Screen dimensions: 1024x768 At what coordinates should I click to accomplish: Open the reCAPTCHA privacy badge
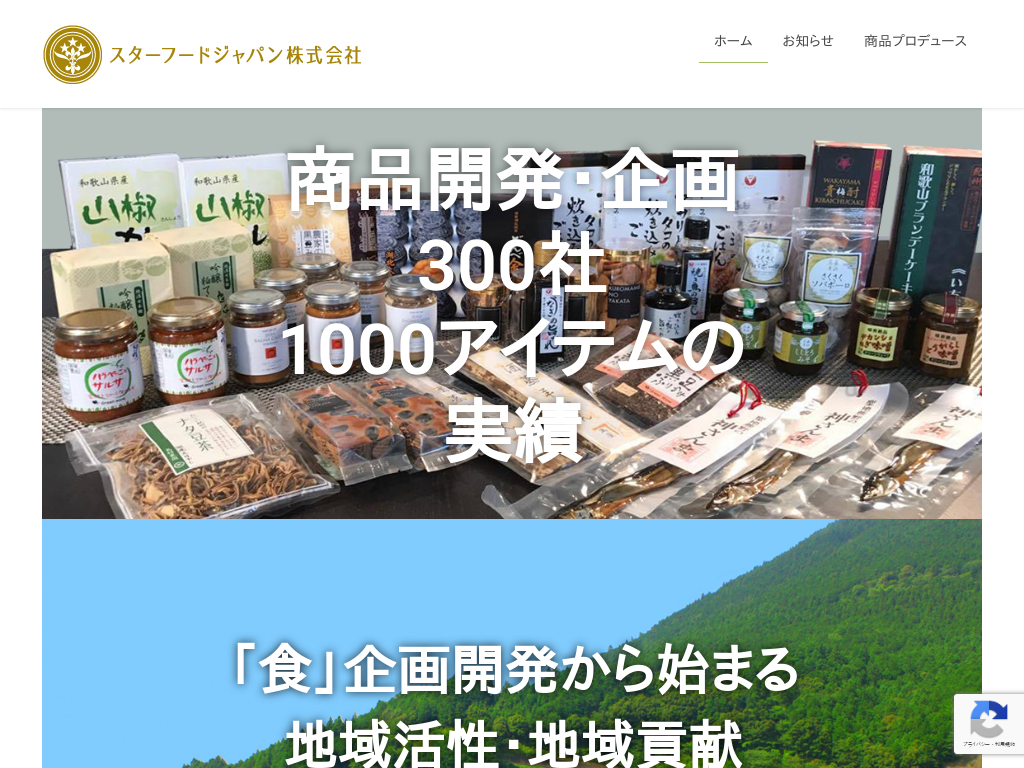point(988,724)
